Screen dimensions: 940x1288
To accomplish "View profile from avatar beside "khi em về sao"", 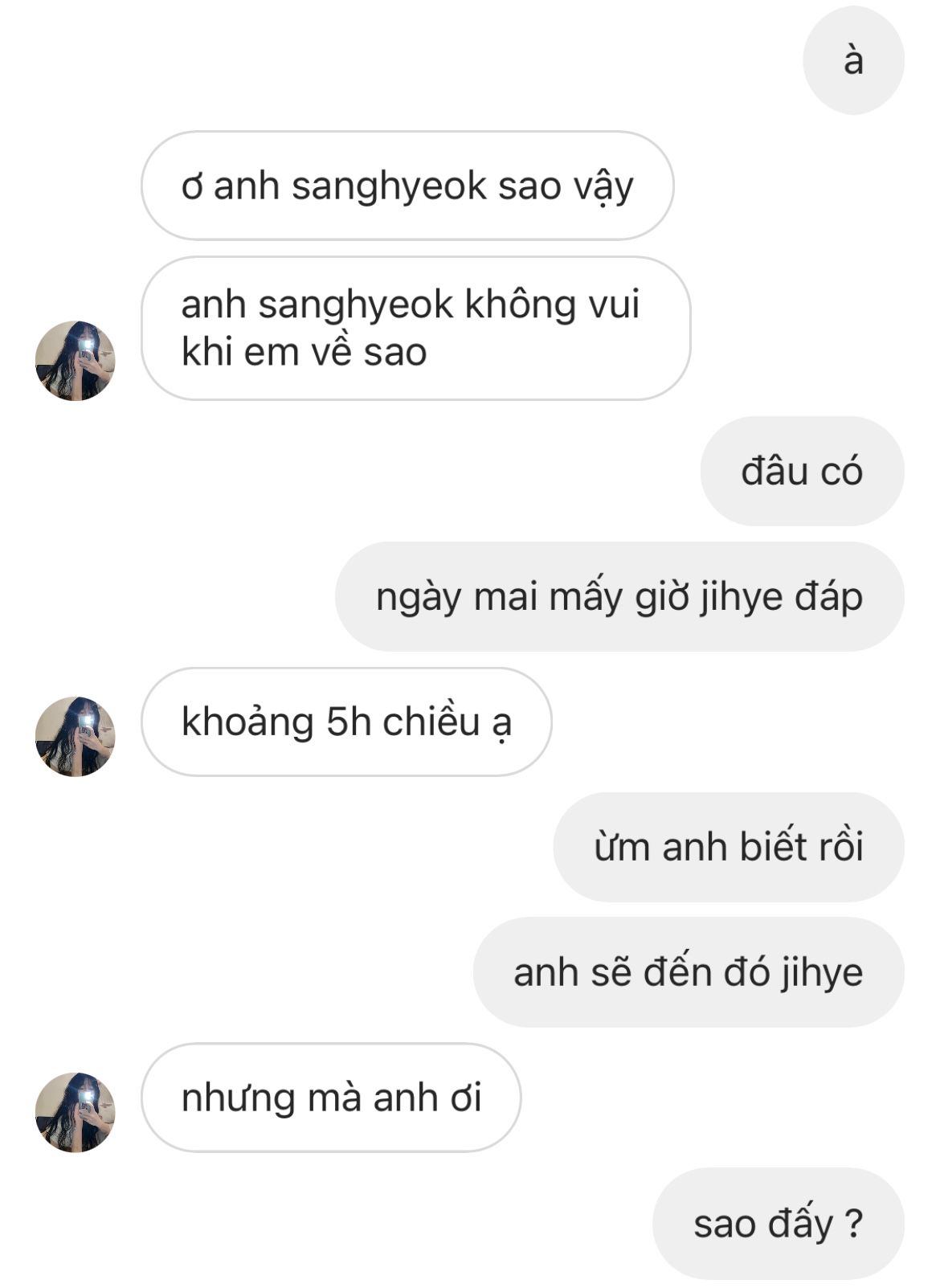I will [75, 361].
